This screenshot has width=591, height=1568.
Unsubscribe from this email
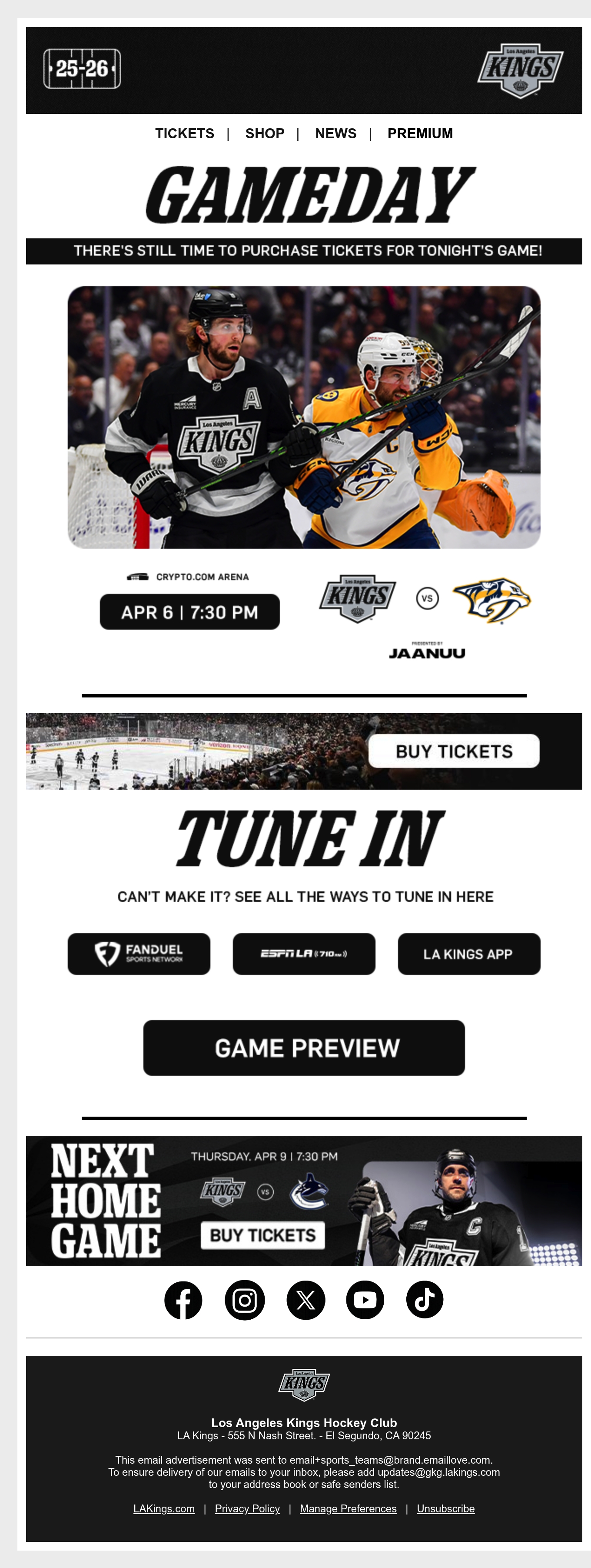pos(446,1509)
